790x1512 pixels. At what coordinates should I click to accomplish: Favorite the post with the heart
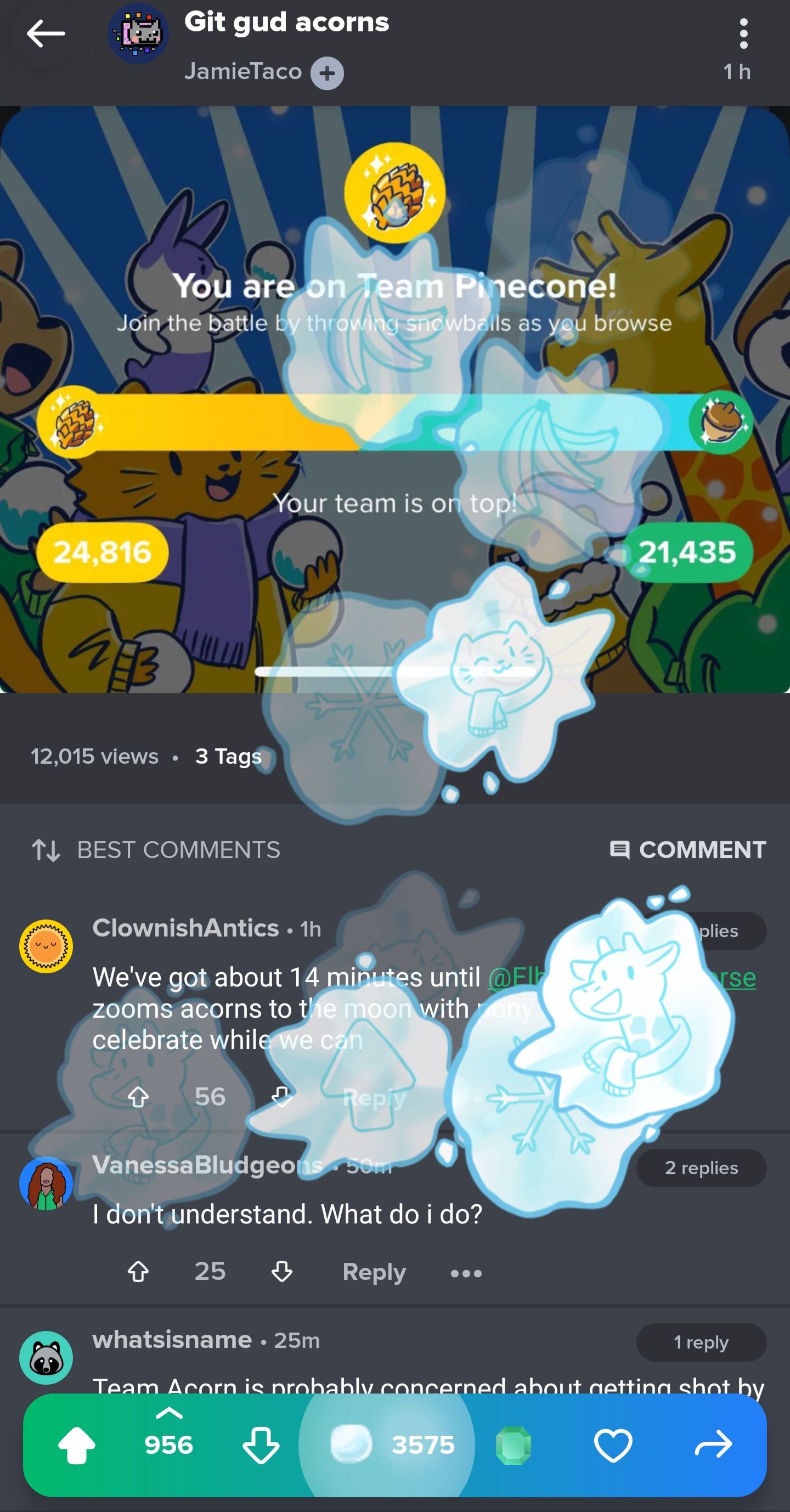[x=613, y=1445]
